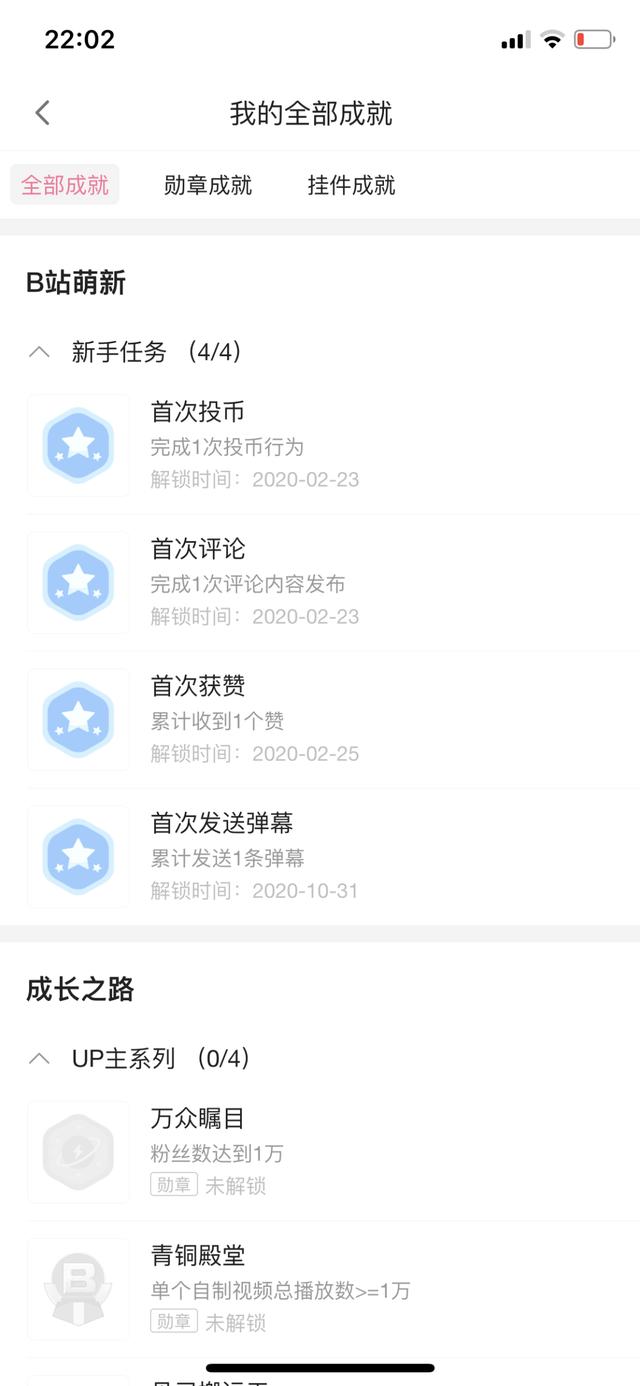Select the 全部成就 tab
Screen dimensions: 640x1386
[65, 185]
